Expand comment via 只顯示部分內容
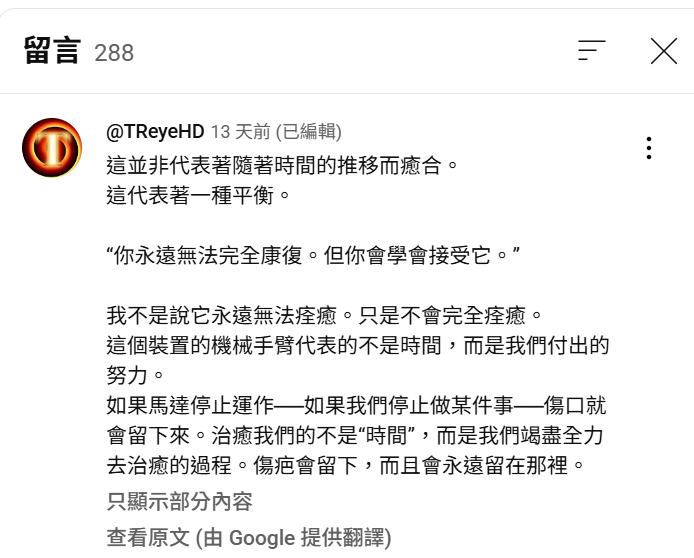The image size is (694, 558). (180, 501)
